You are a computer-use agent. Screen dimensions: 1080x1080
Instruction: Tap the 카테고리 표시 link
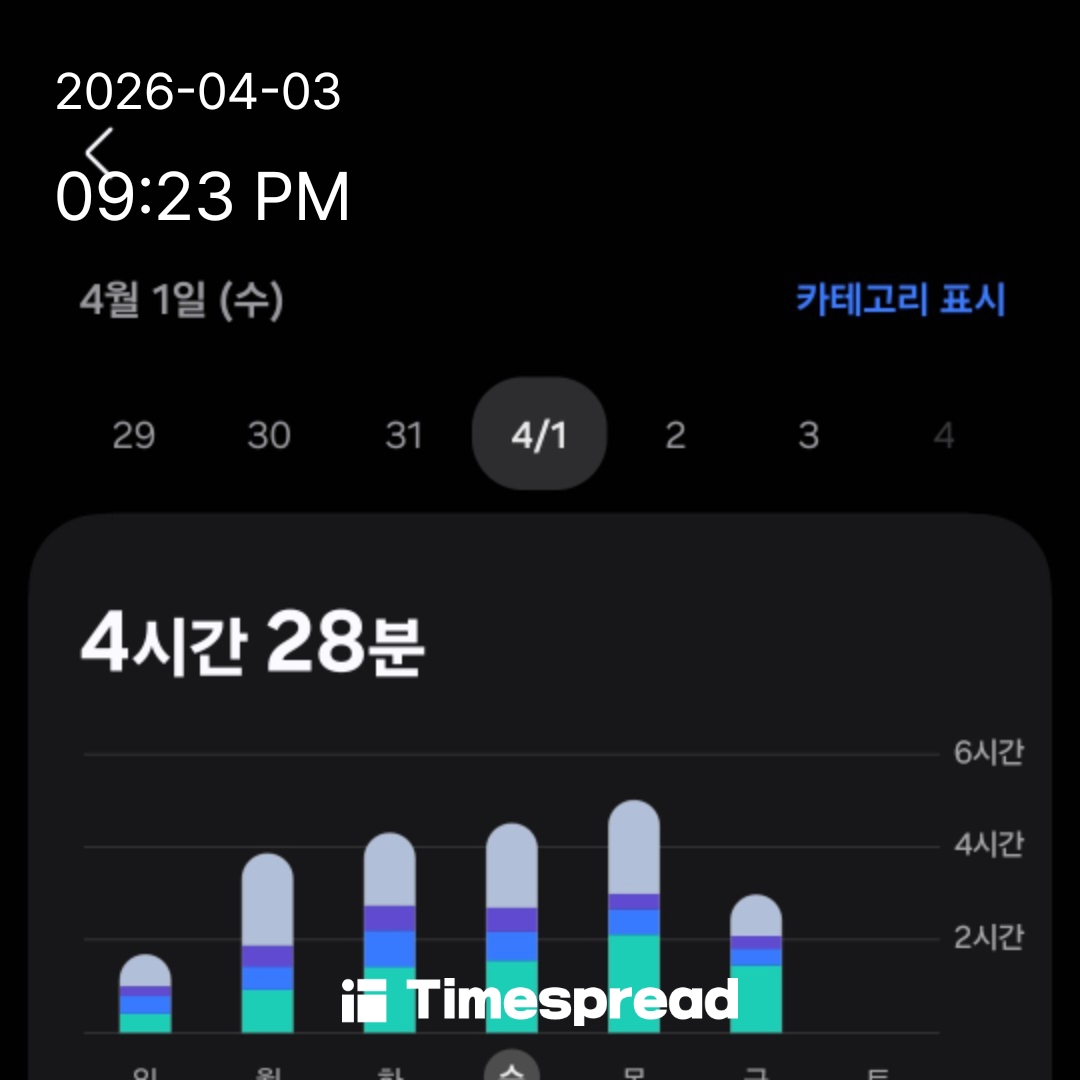900,300
